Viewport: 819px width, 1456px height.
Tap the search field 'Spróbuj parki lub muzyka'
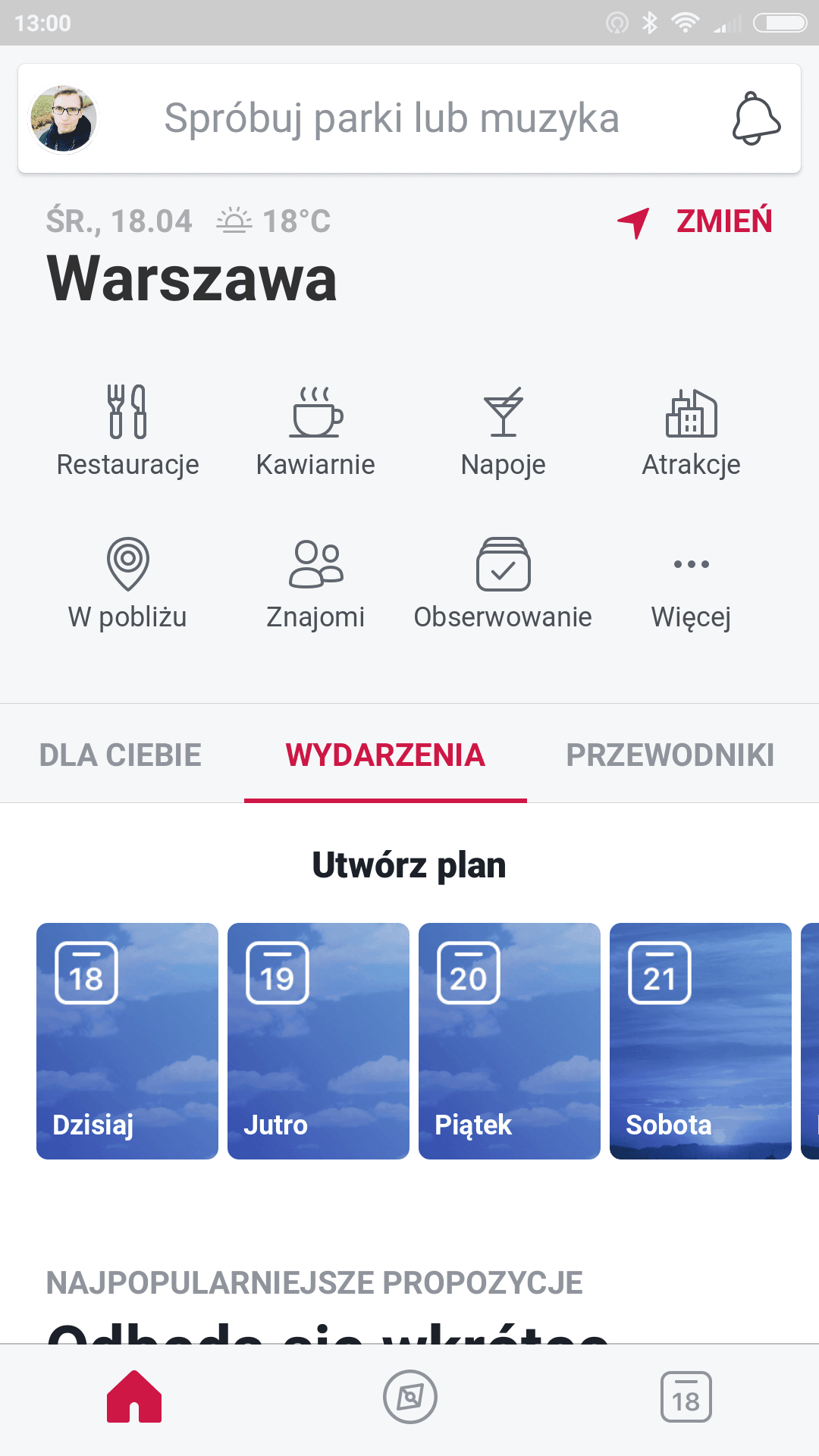point(392,118)
